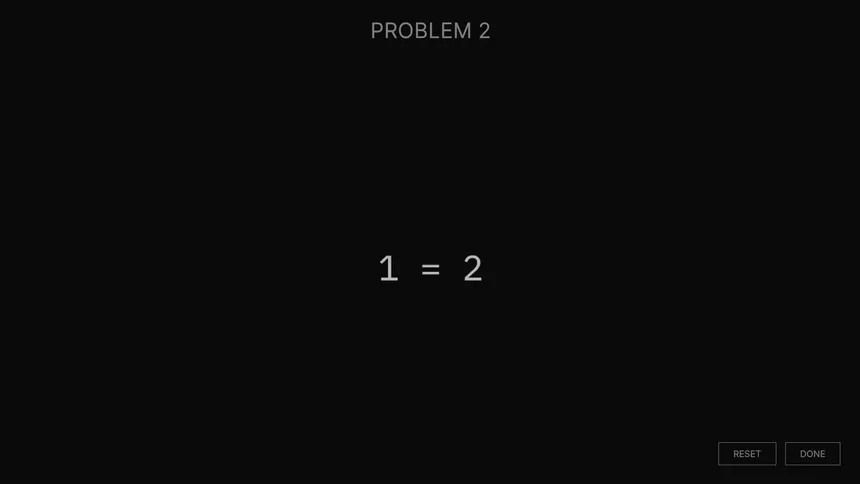Tap the equals sign
Image resolution: width=860 pixels, height=484 pixels.
[430, 269]
